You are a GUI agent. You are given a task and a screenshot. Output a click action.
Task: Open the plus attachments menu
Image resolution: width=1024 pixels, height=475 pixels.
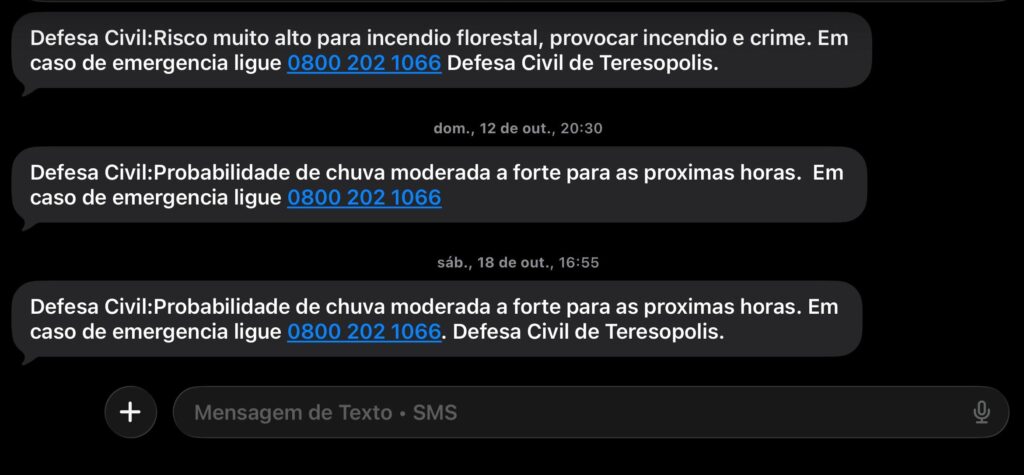(131, 412)
